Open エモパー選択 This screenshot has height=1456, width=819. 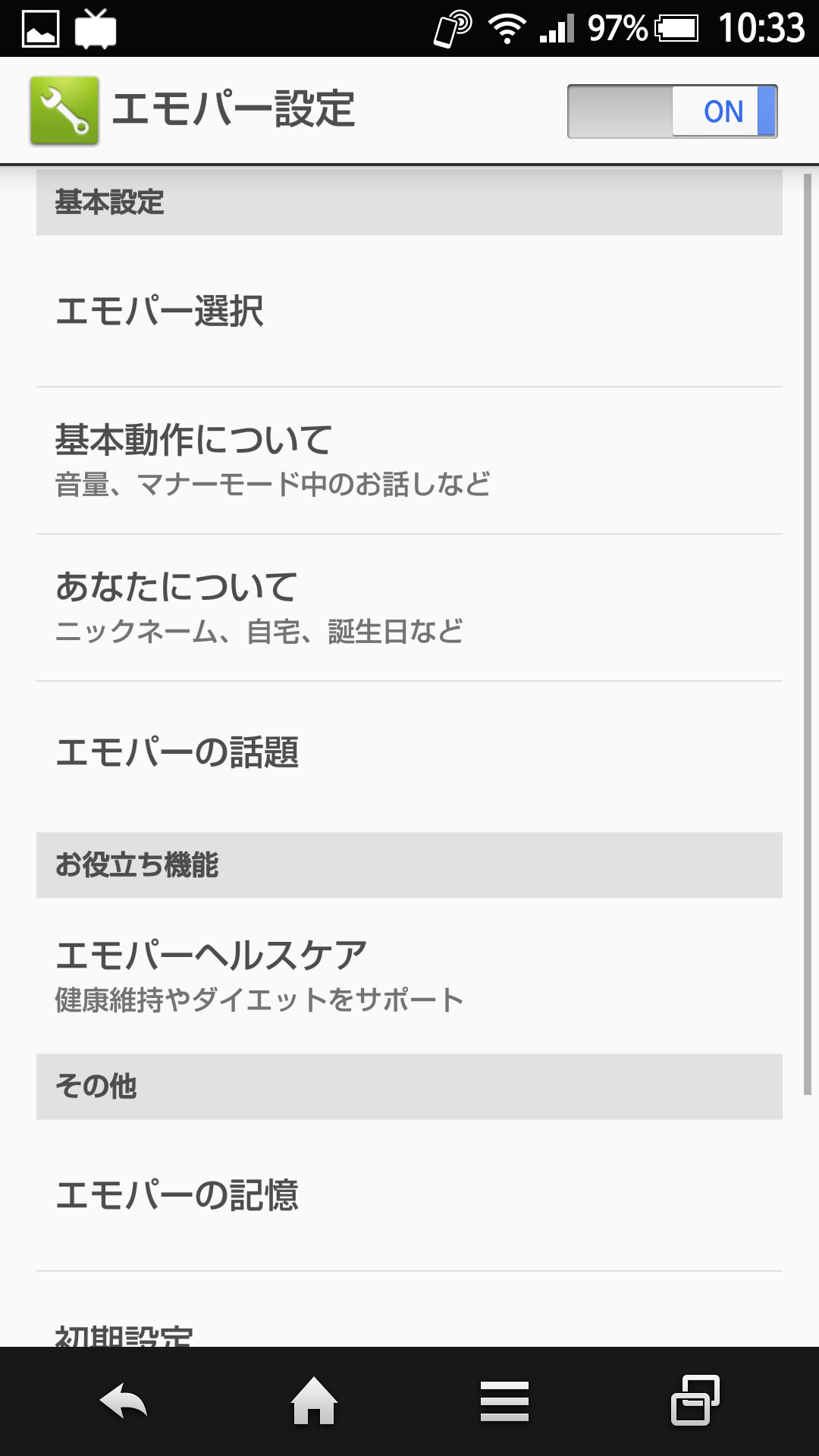409,312
